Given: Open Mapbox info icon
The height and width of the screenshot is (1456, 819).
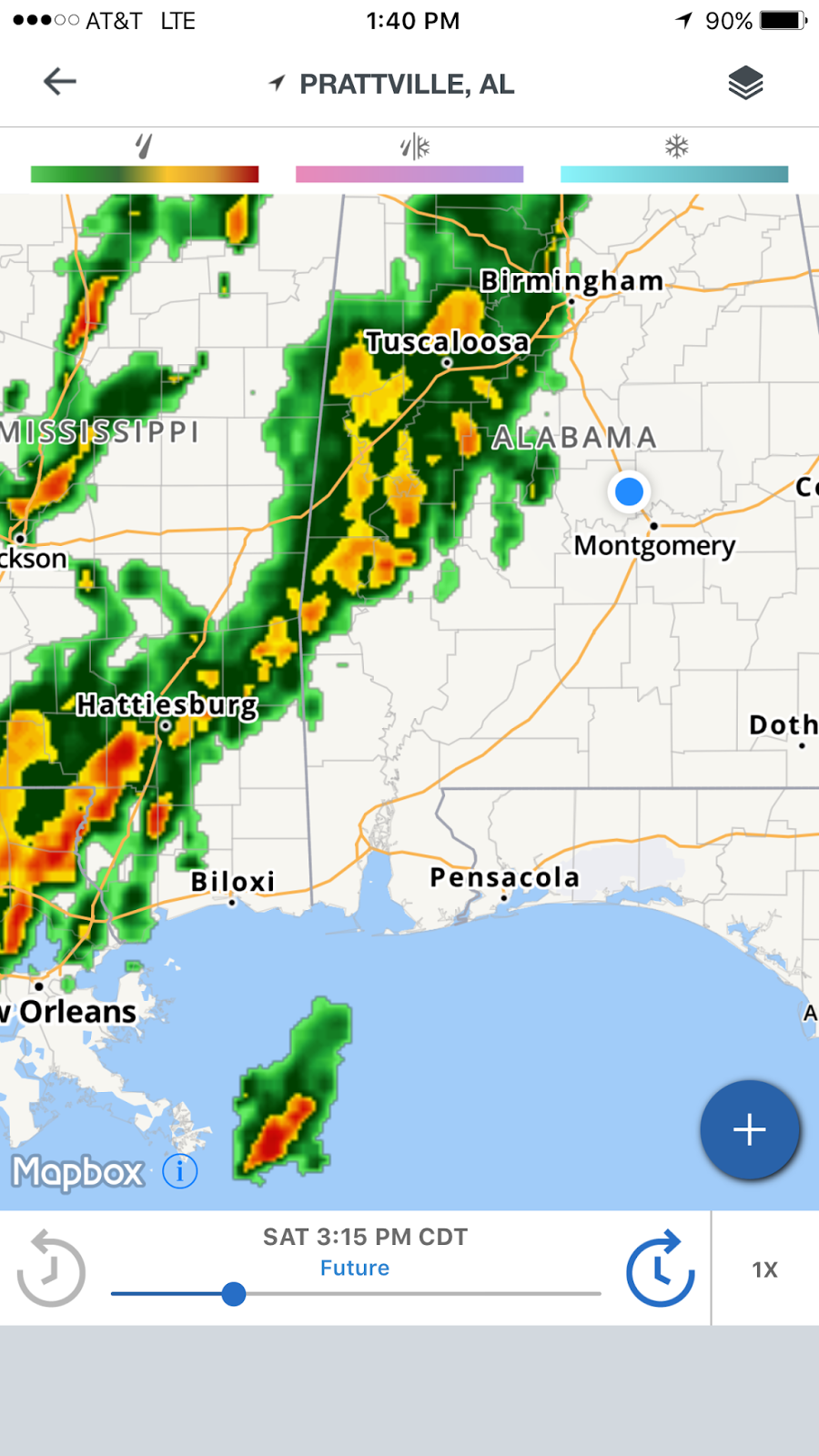Looking at the screenshot, I should tap(180, 1171).
